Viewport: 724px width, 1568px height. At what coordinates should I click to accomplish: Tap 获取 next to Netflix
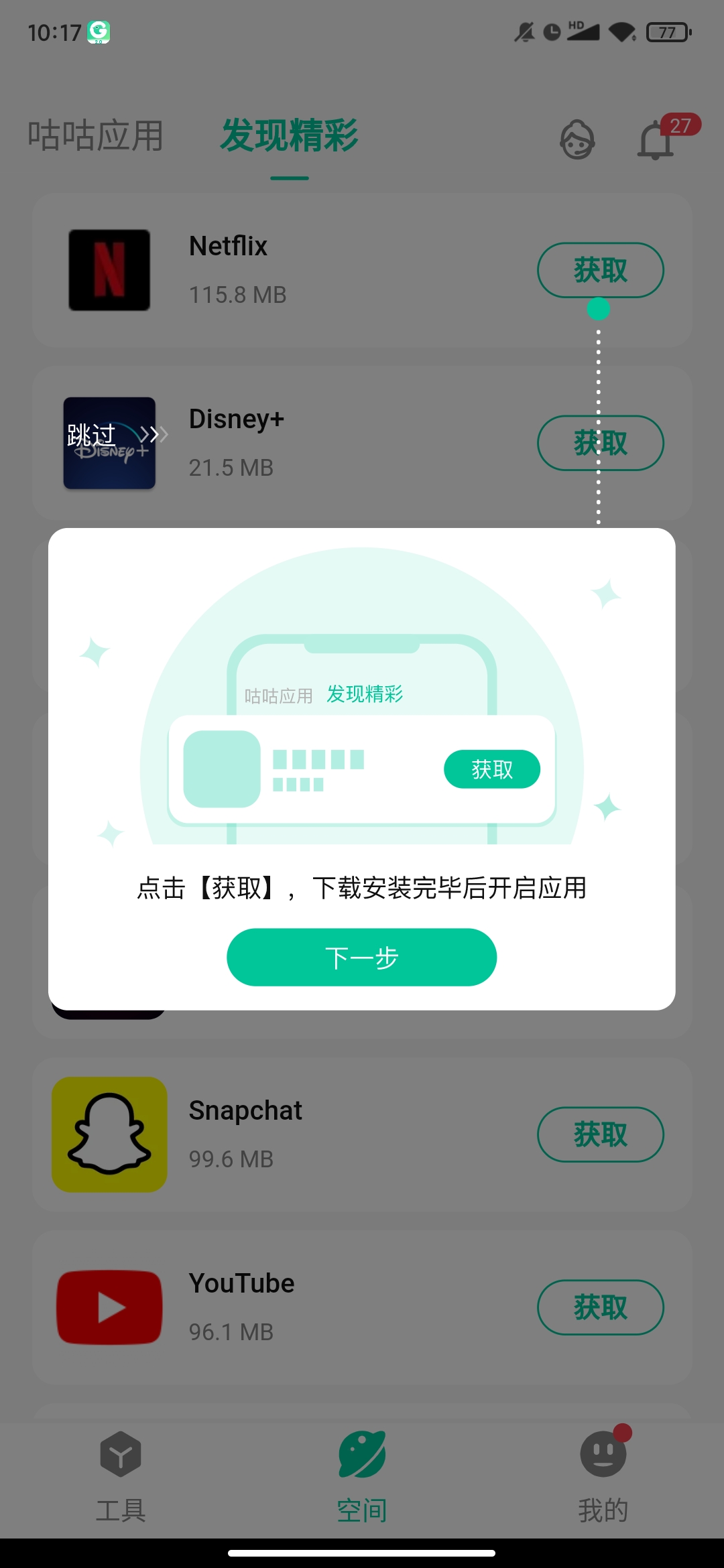600,269
